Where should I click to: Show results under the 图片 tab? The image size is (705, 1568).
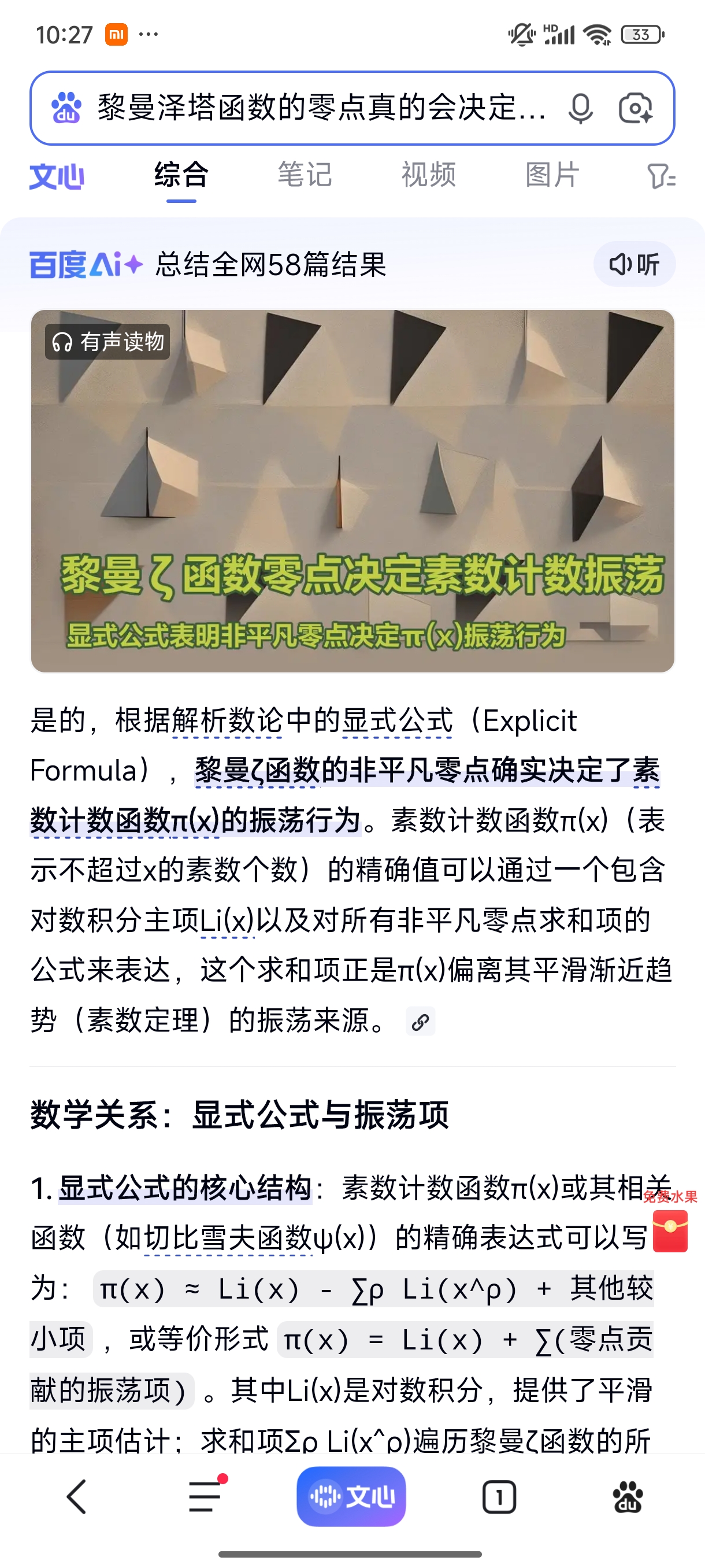click(552, 175)
